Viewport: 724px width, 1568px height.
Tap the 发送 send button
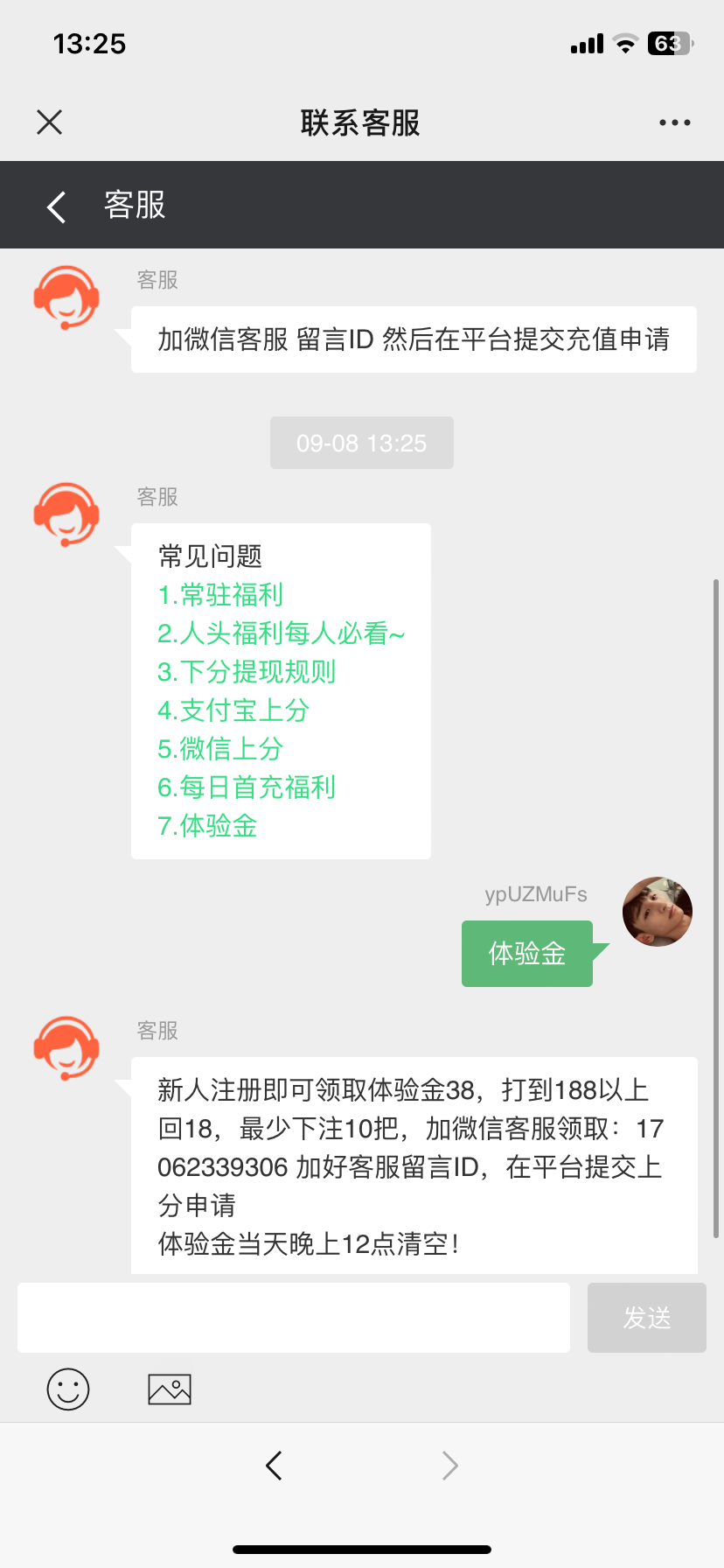(646, 1318)
